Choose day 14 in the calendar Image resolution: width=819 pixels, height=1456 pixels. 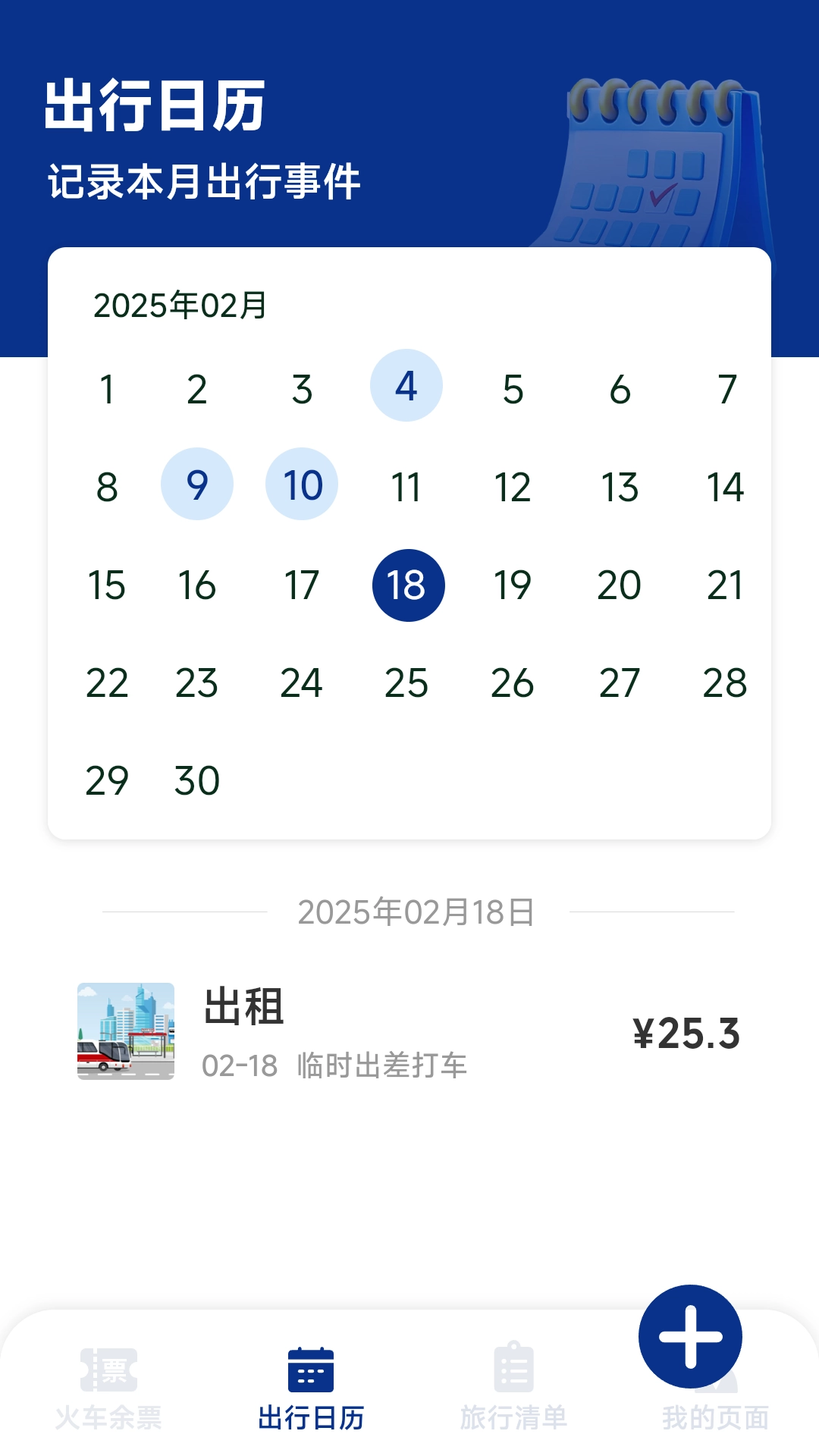(725, 487)
